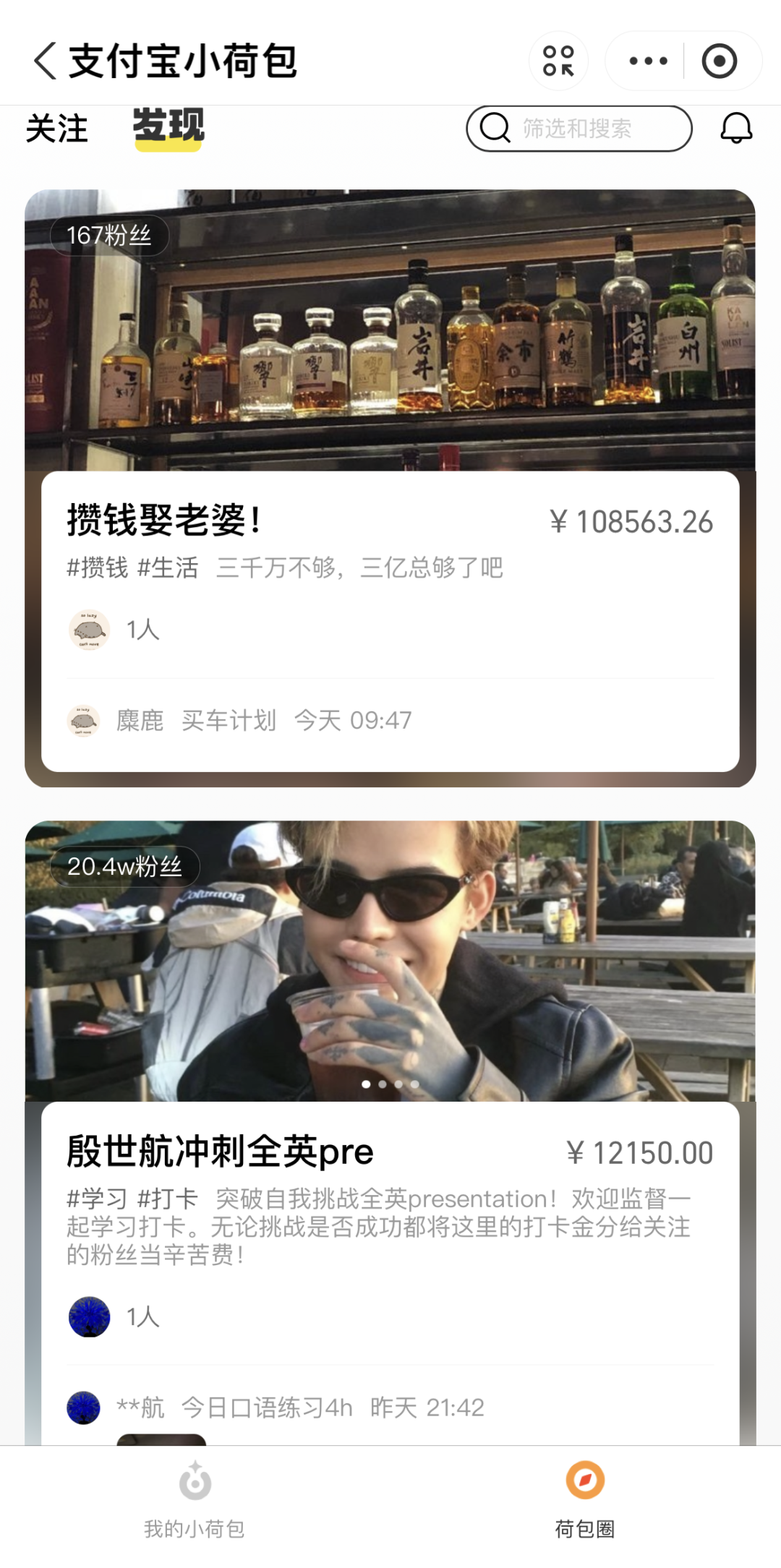
Task: Switch to the 关注 tab
Action: 56,129
